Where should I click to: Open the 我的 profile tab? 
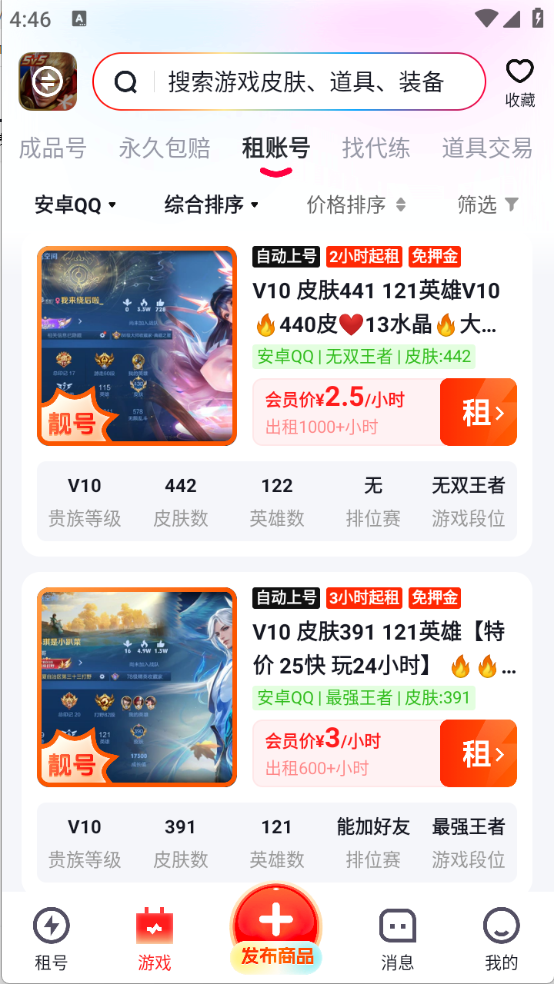[501, 939]
